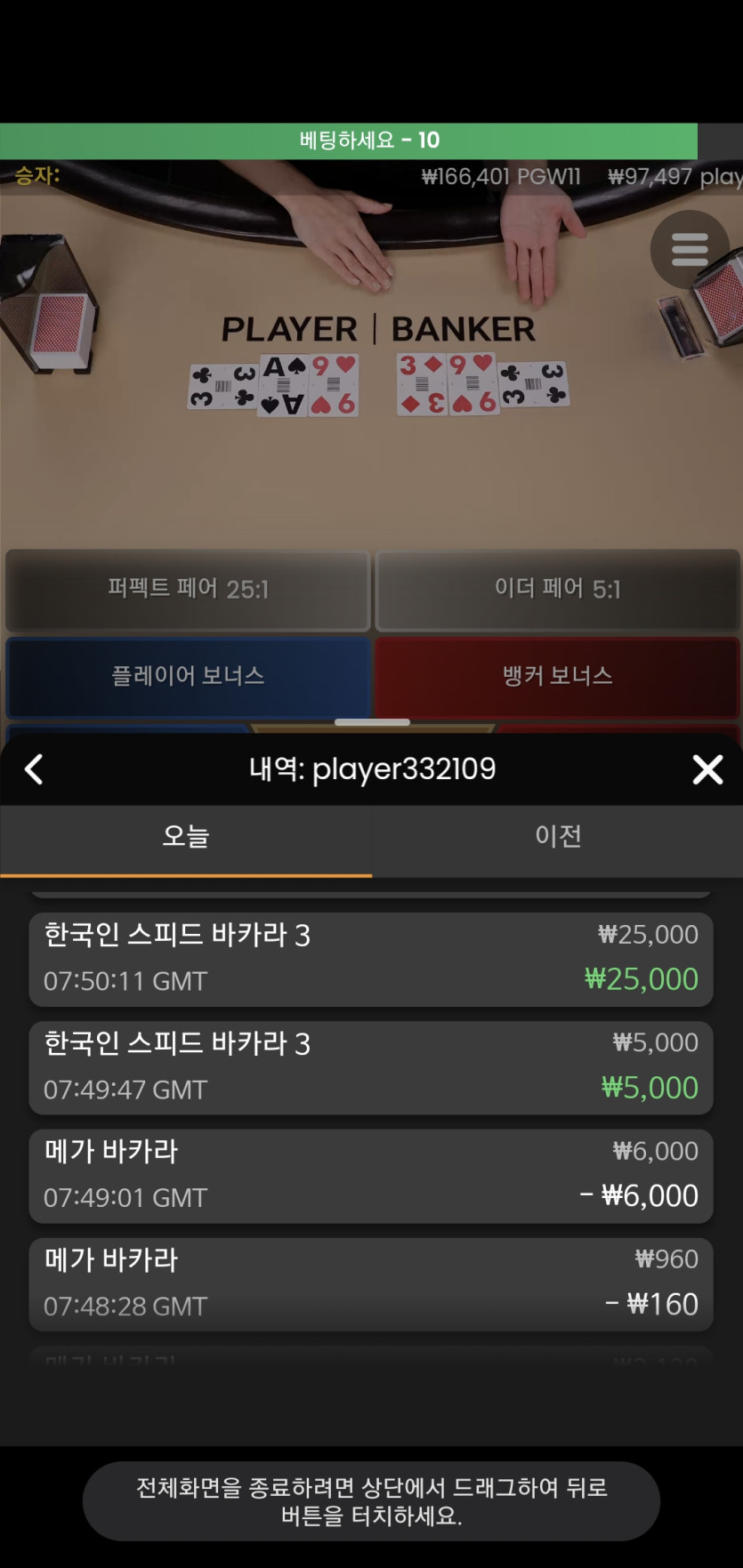Switch to the 이전 tab
The height and width of the screenshot is (1568, 743).
click(x=558, y=837)
